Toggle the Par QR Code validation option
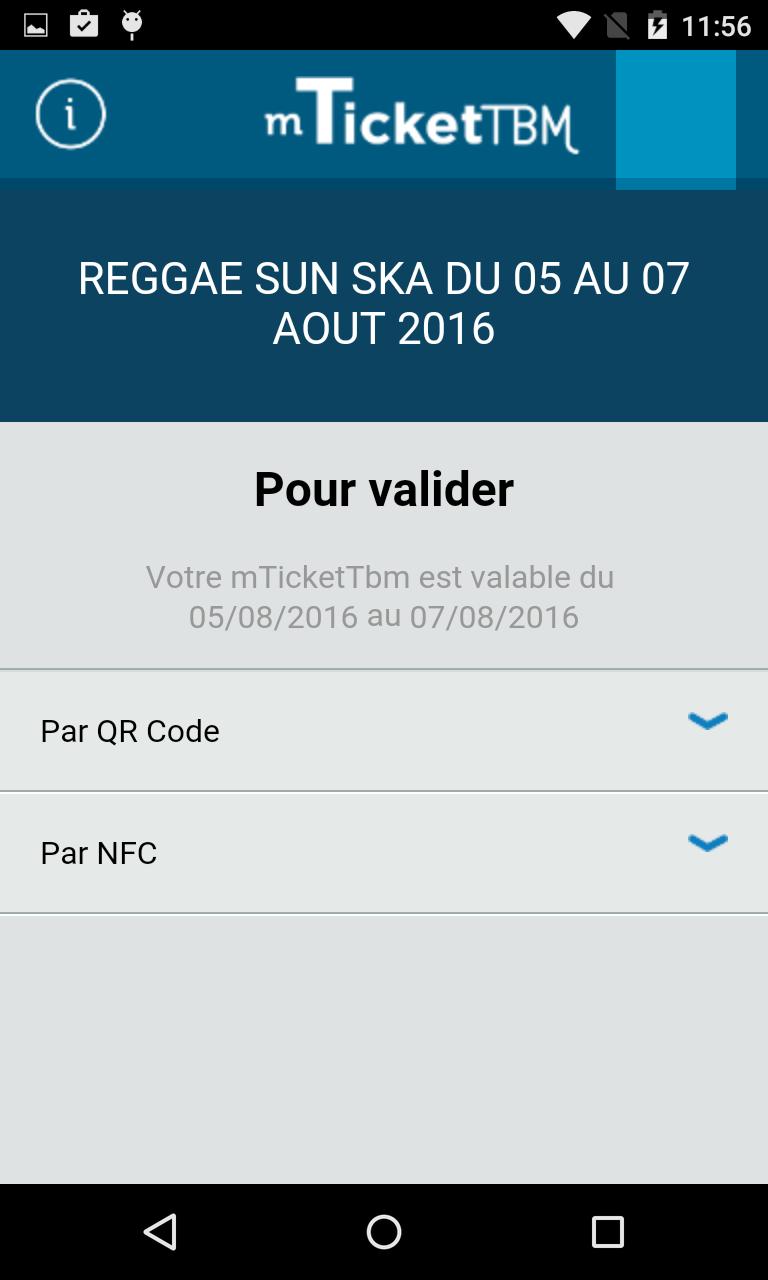This screenshot has height=1280, width=768. 384,730
